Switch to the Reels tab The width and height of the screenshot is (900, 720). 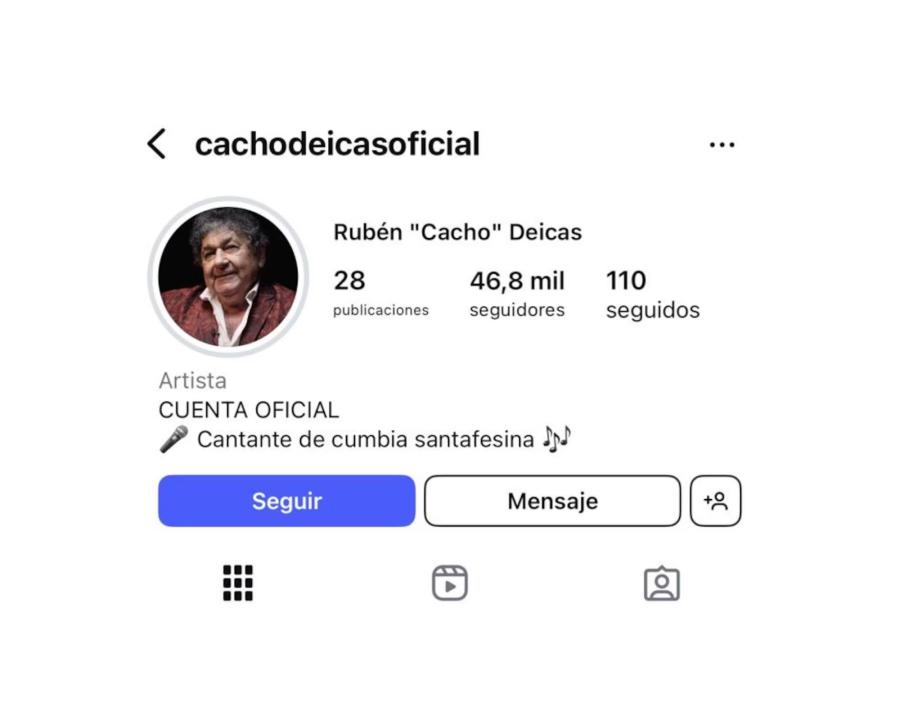point(450,583)
